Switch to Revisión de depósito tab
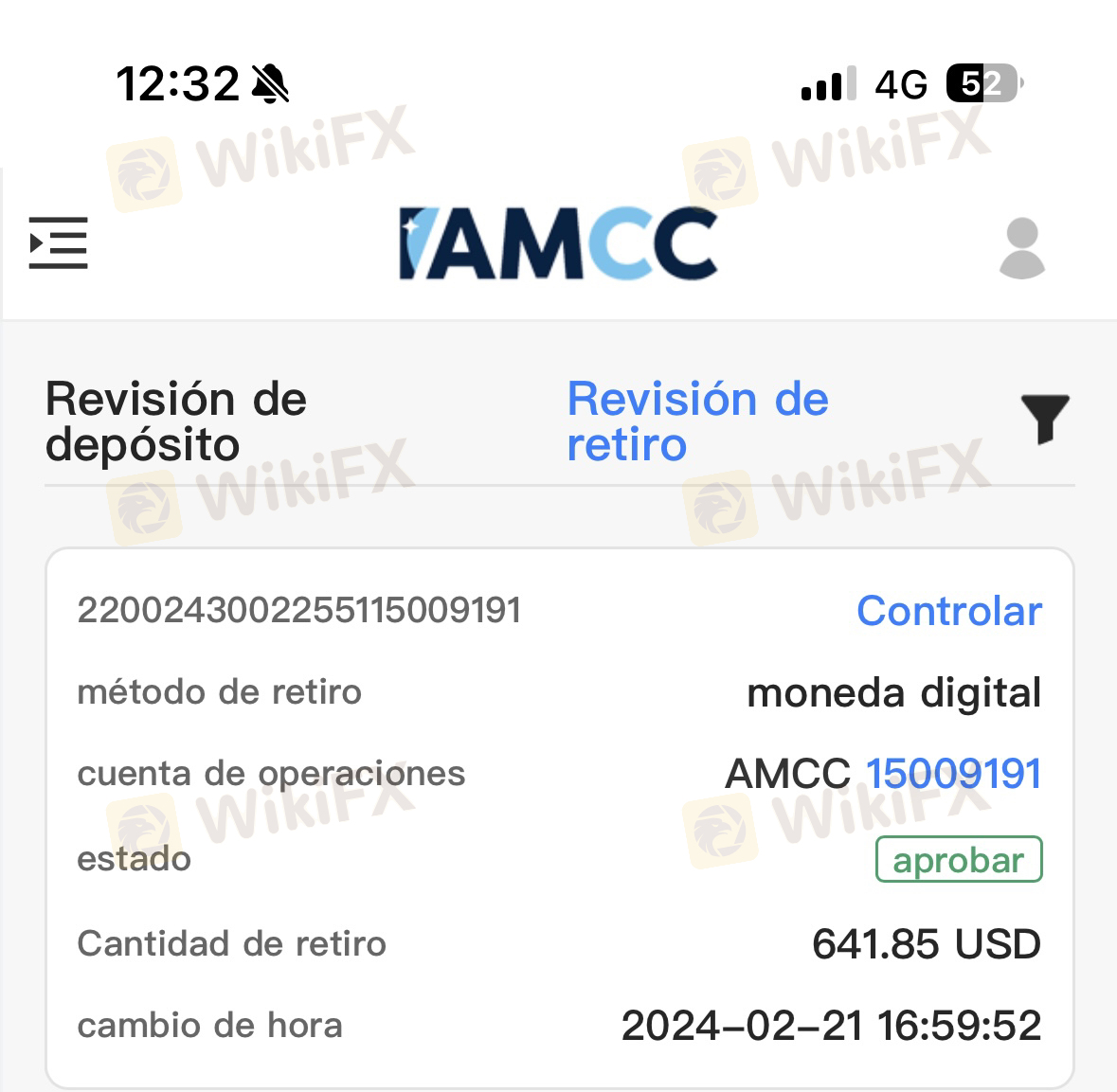 176,421
